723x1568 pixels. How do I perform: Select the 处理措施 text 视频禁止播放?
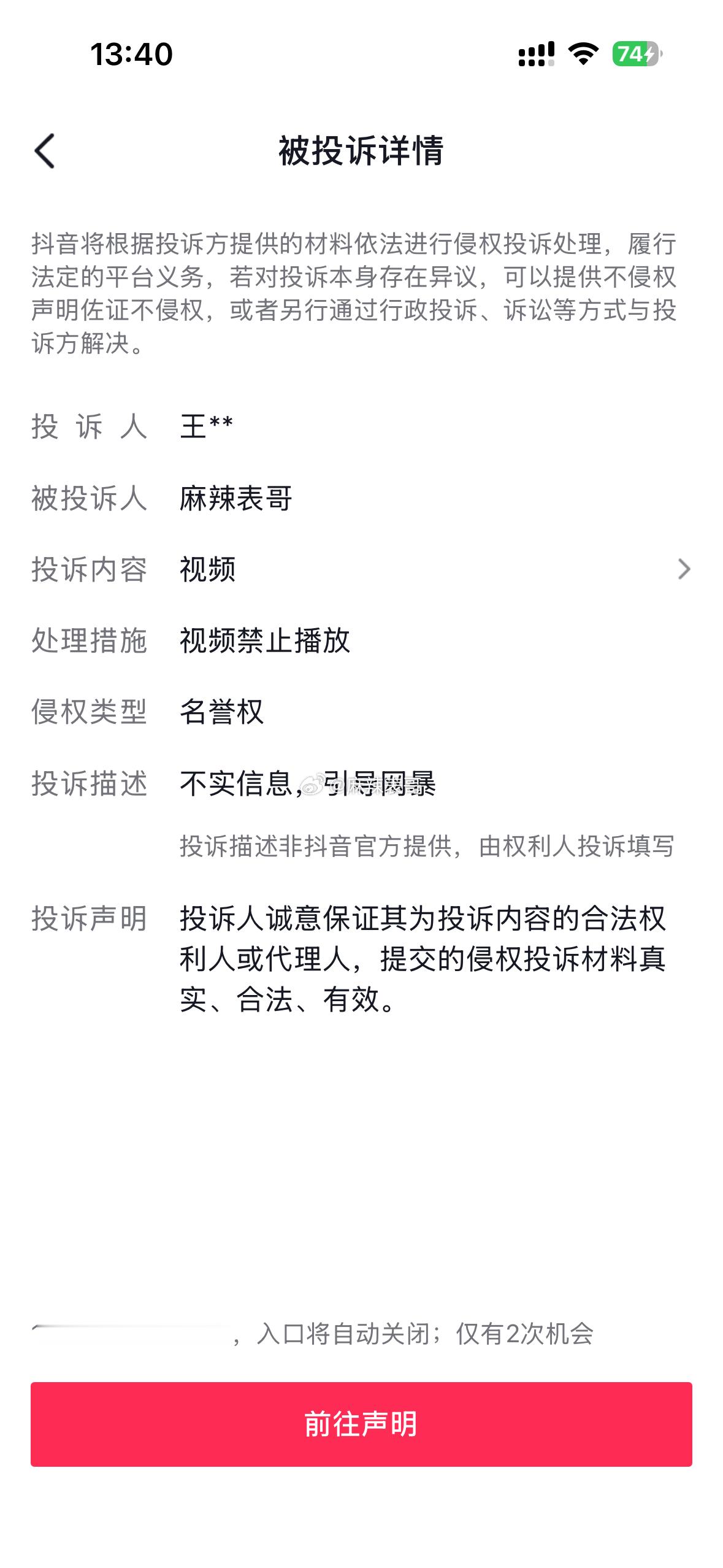click(266, 641)
